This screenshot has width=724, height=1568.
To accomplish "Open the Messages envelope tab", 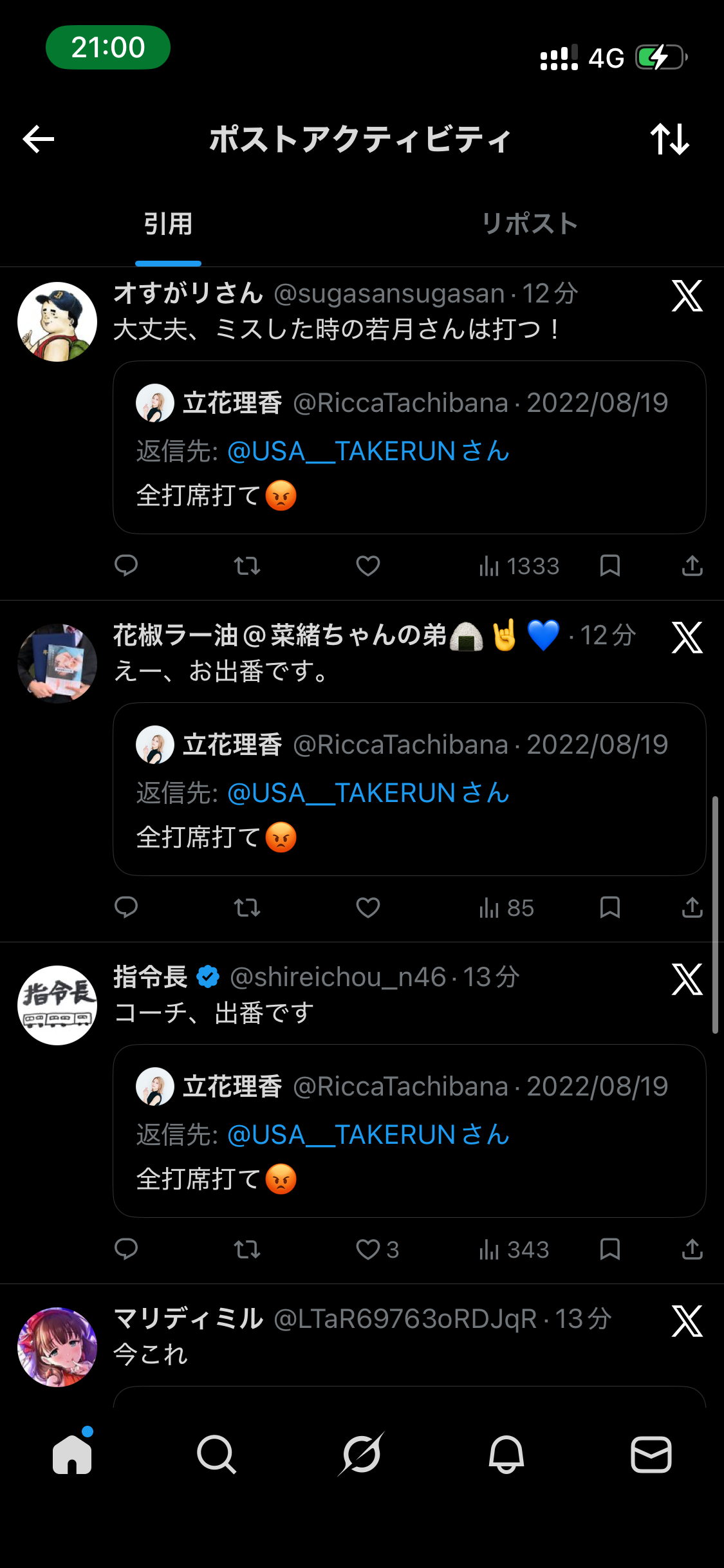I will pyautogui.click(x=651, y=1454).
